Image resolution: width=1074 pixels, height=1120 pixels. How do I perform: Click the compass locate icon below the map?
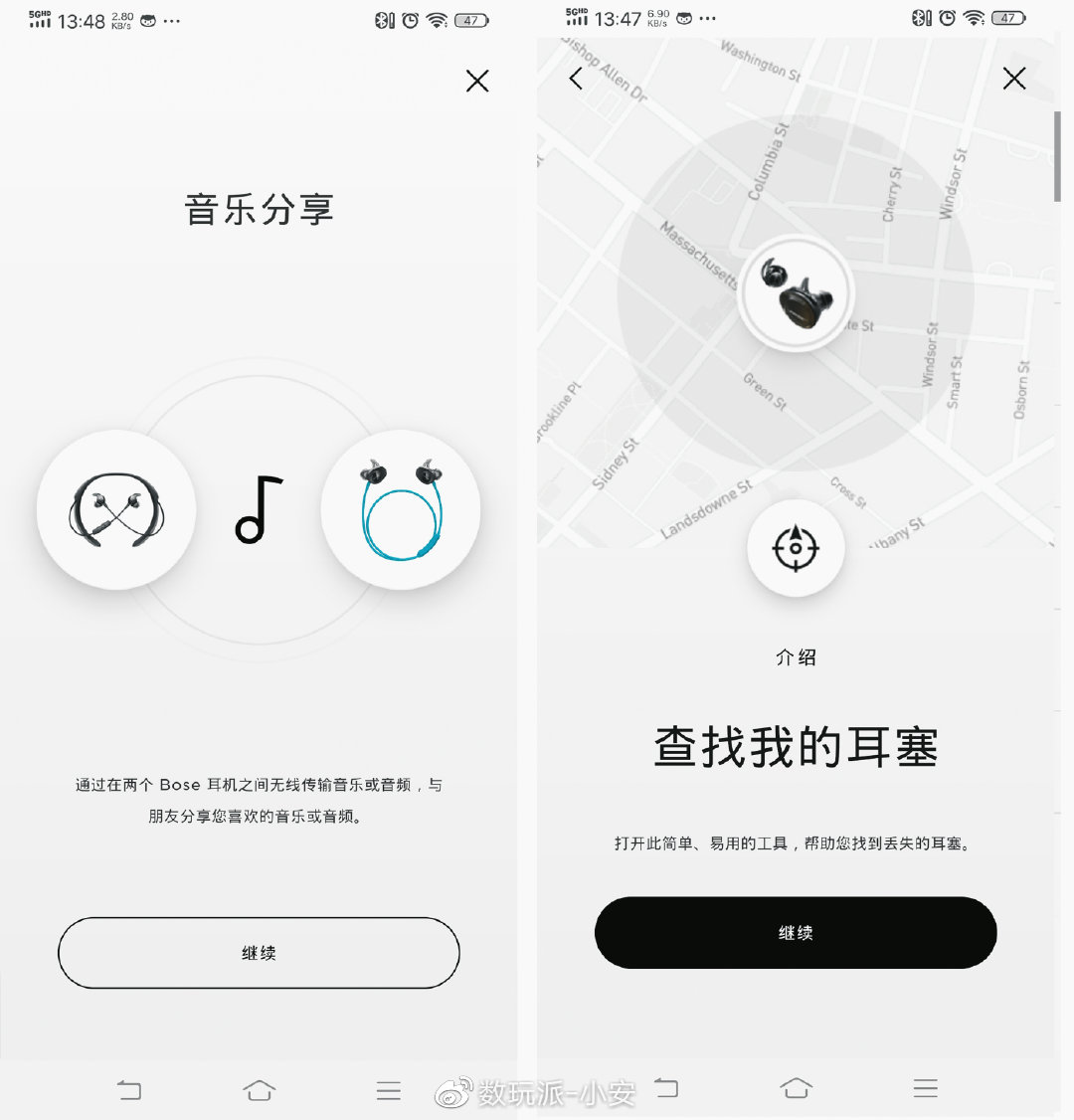click(796, 547)
